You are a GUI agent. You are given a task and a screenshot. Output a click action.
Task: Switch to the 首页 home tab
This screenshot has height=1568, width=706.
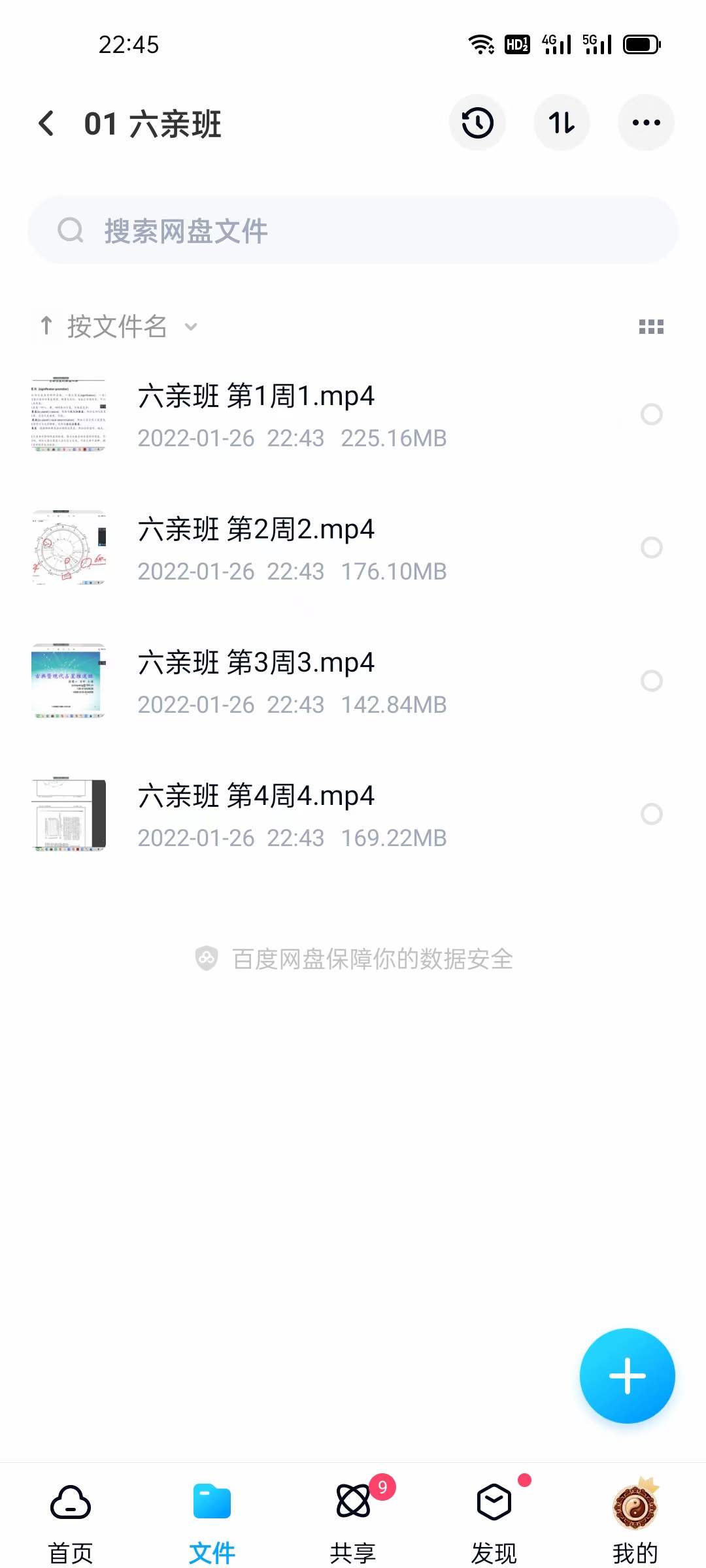70,1516
